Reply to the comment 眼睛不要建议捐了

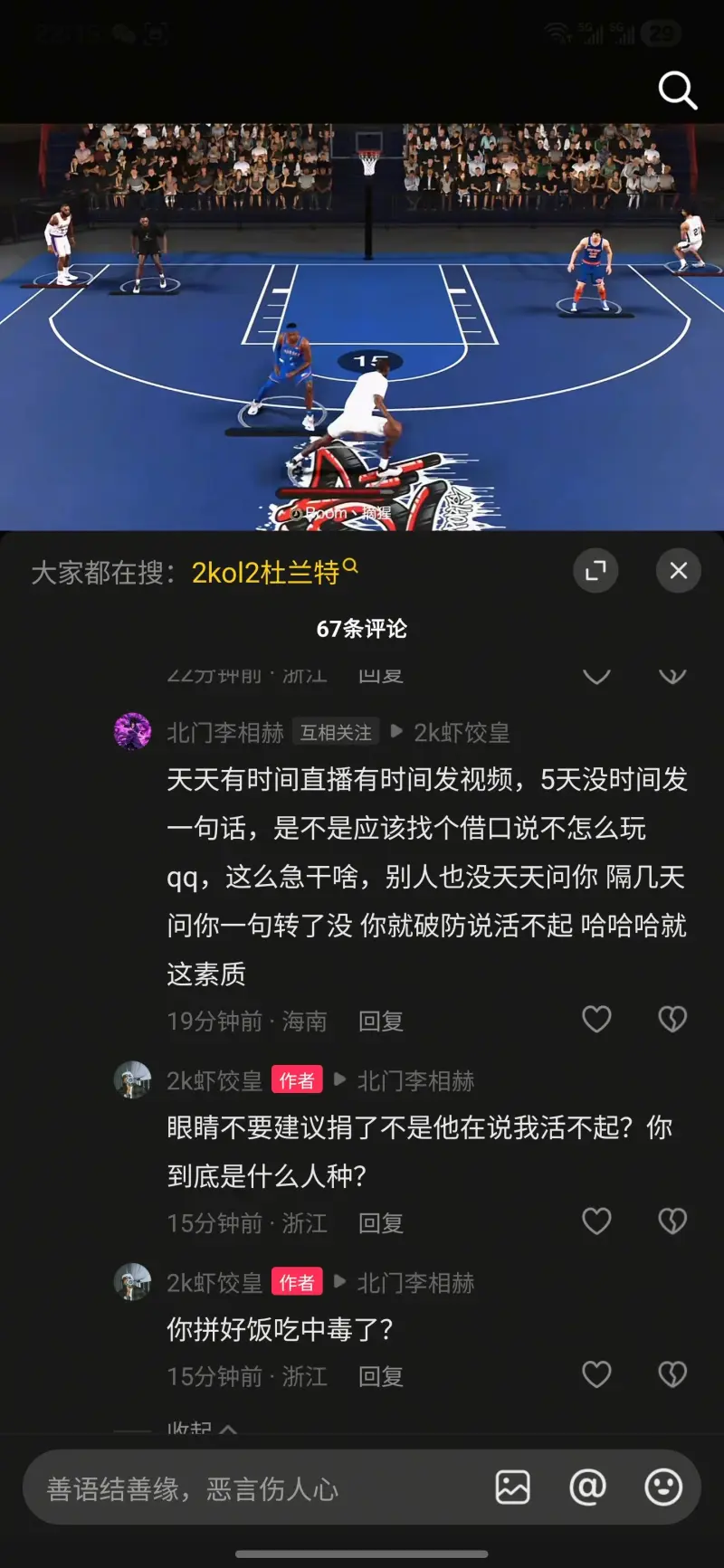380,1223
